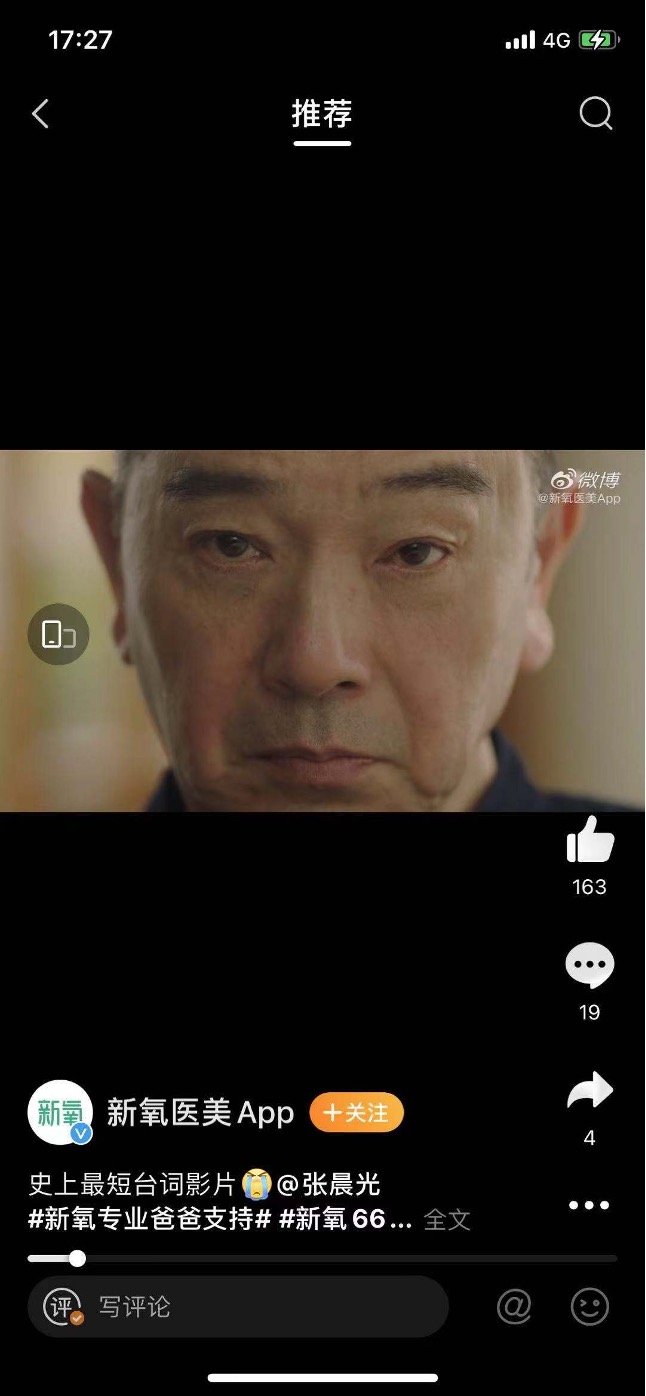The width and height of the screenshot is (646, 1396).
Task: Select the 推荐 tab
Action: tap(322, 115)
